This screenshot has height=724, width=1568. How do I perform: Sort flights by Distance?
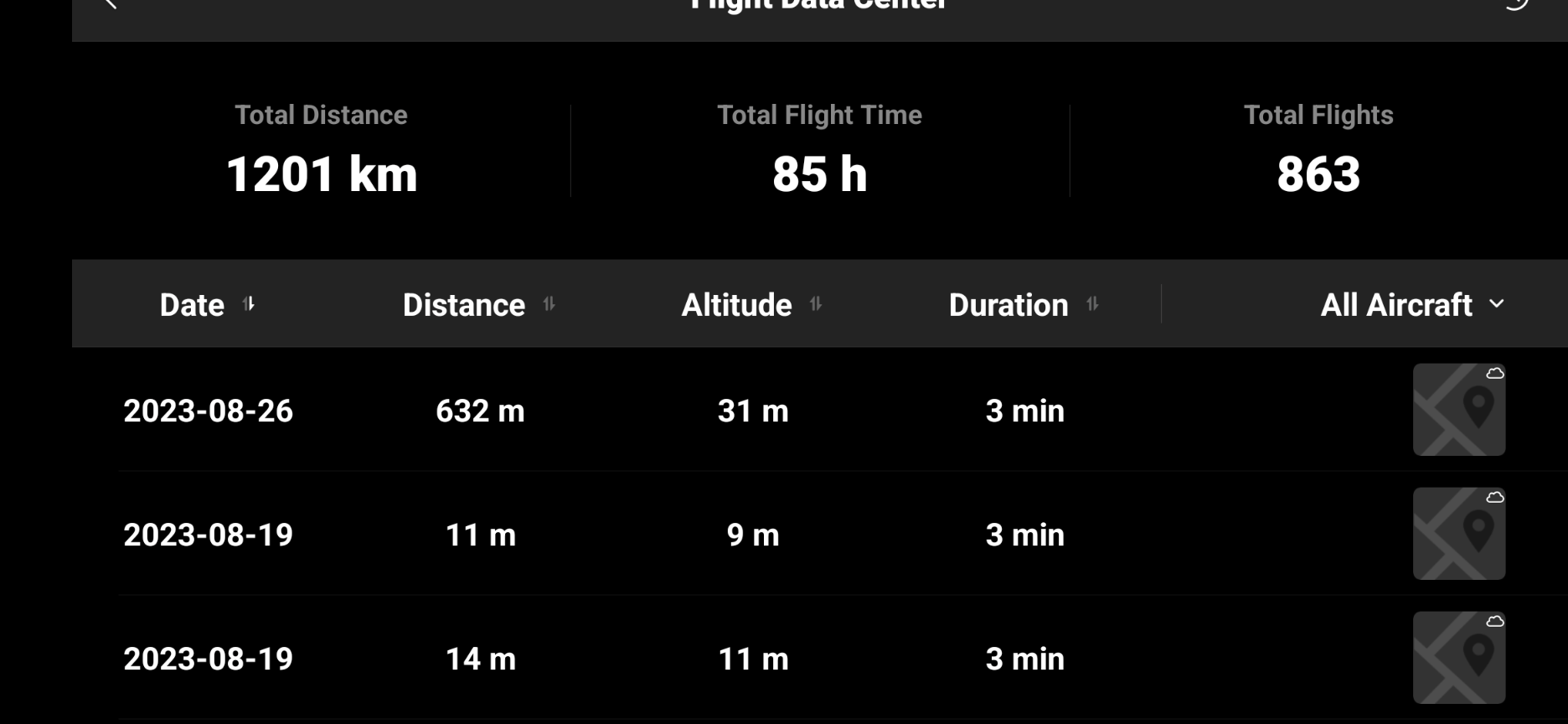coord(478,305)
